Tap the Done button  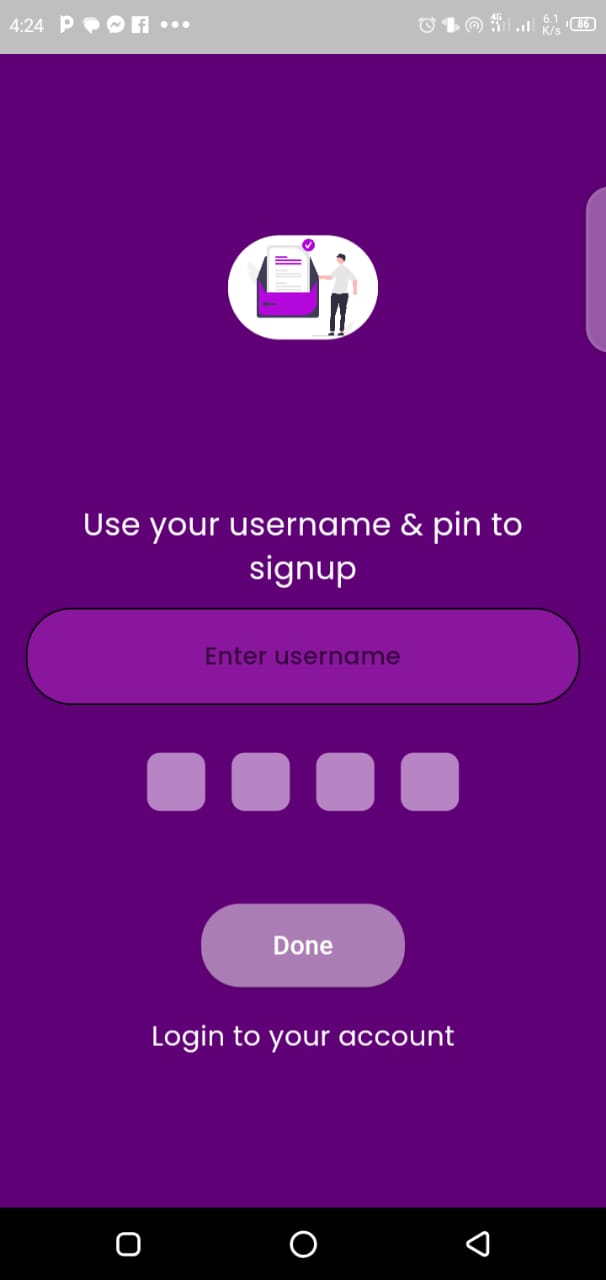click(303, 945)
